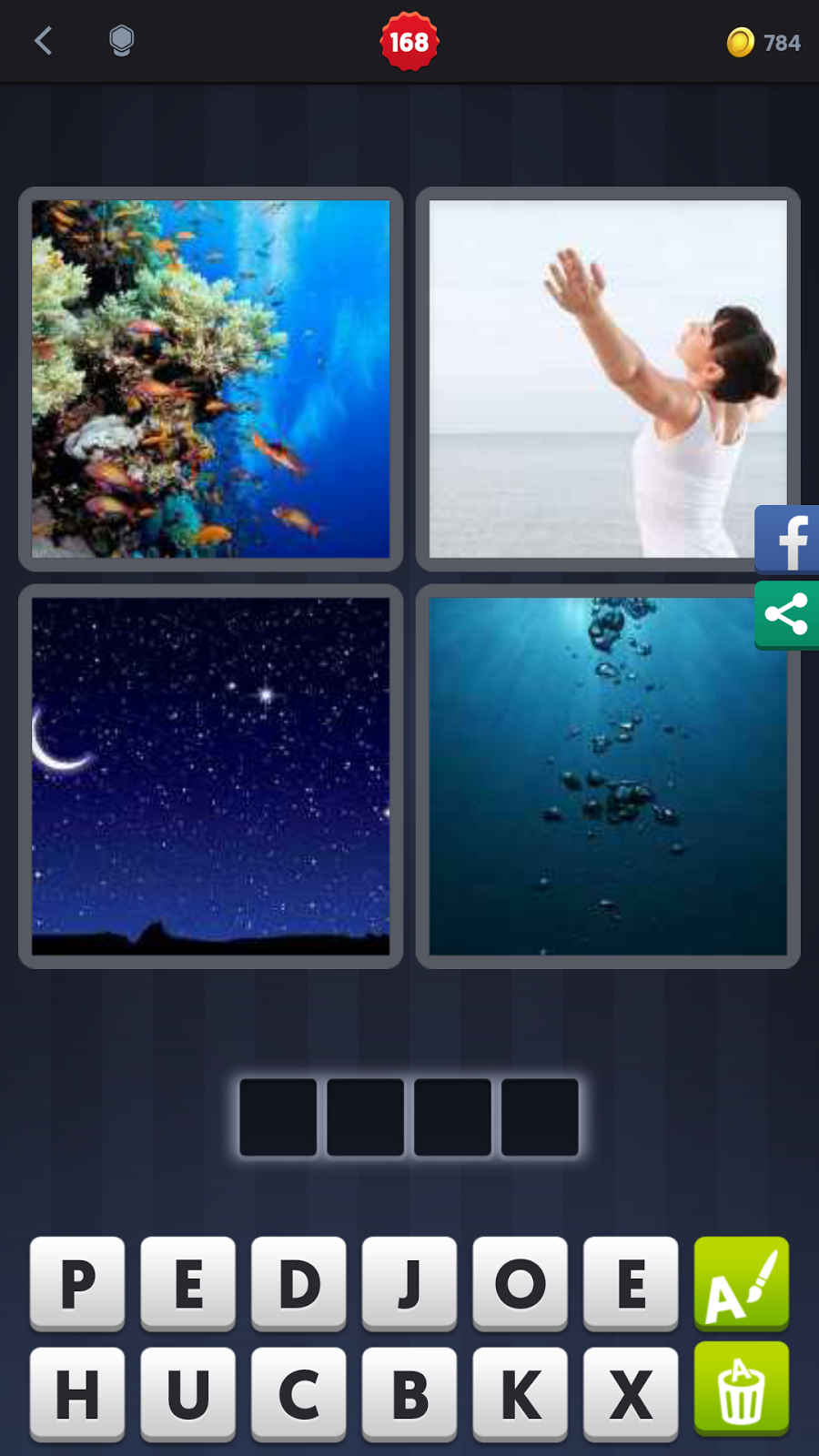Share the puzzle on Facebook
This screenshot has height=1456, width=819.
pyautogui.click(x=787, y=540)
